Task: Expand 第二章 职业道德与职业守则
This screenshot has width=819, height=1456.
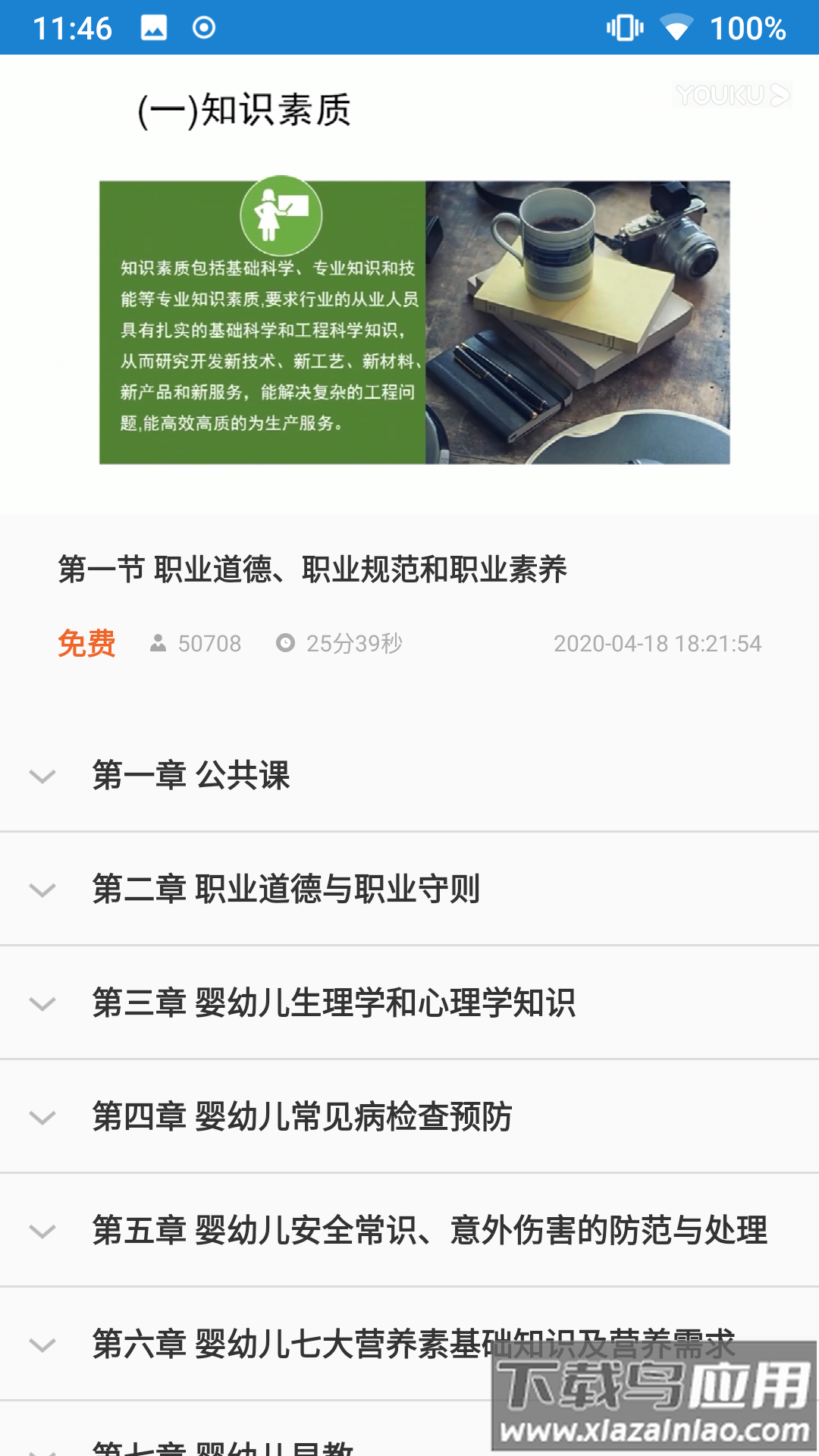Action: pyautogui.click(x=288, y=889)
